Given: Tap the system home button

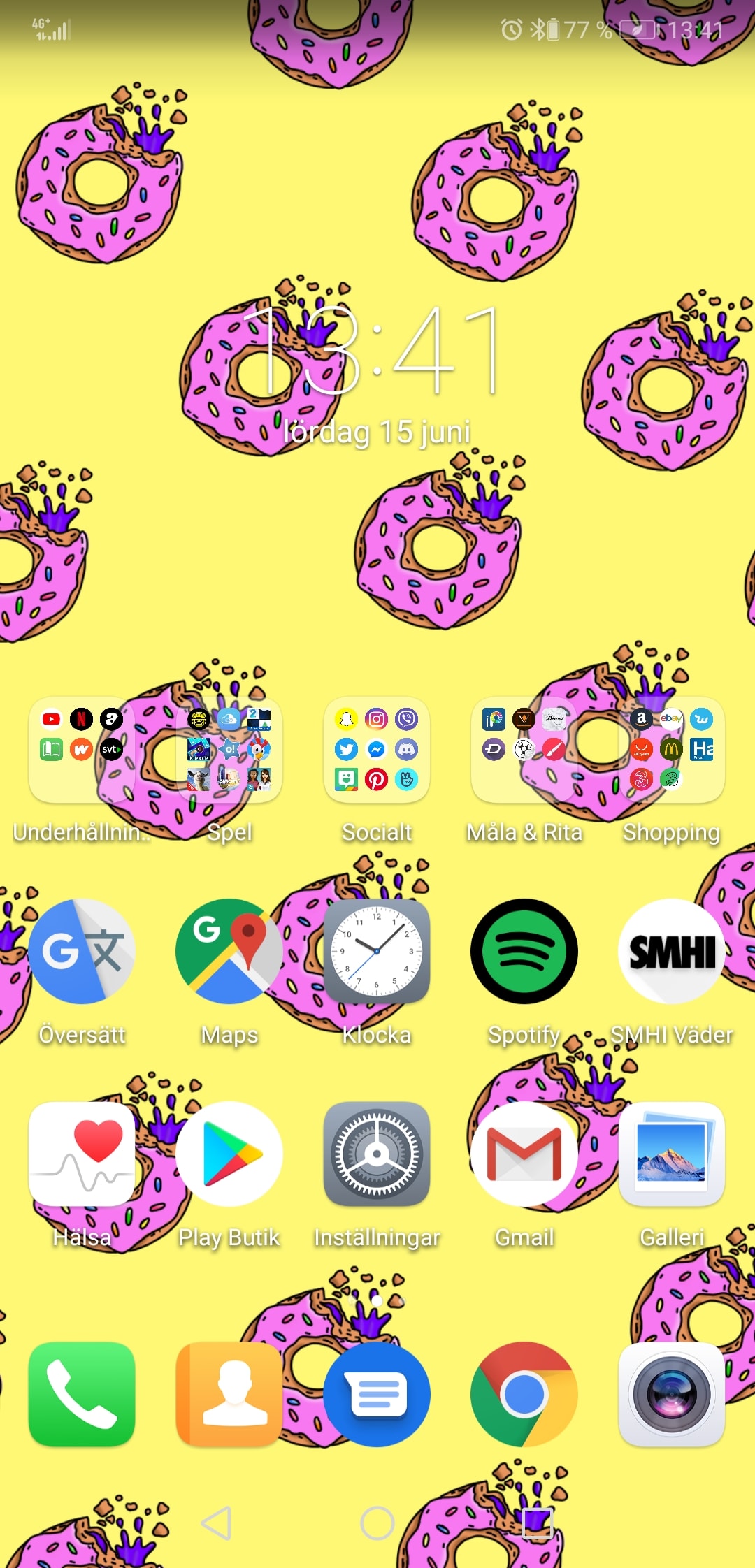Looking at the screenshot, I should pos(377,1523).
